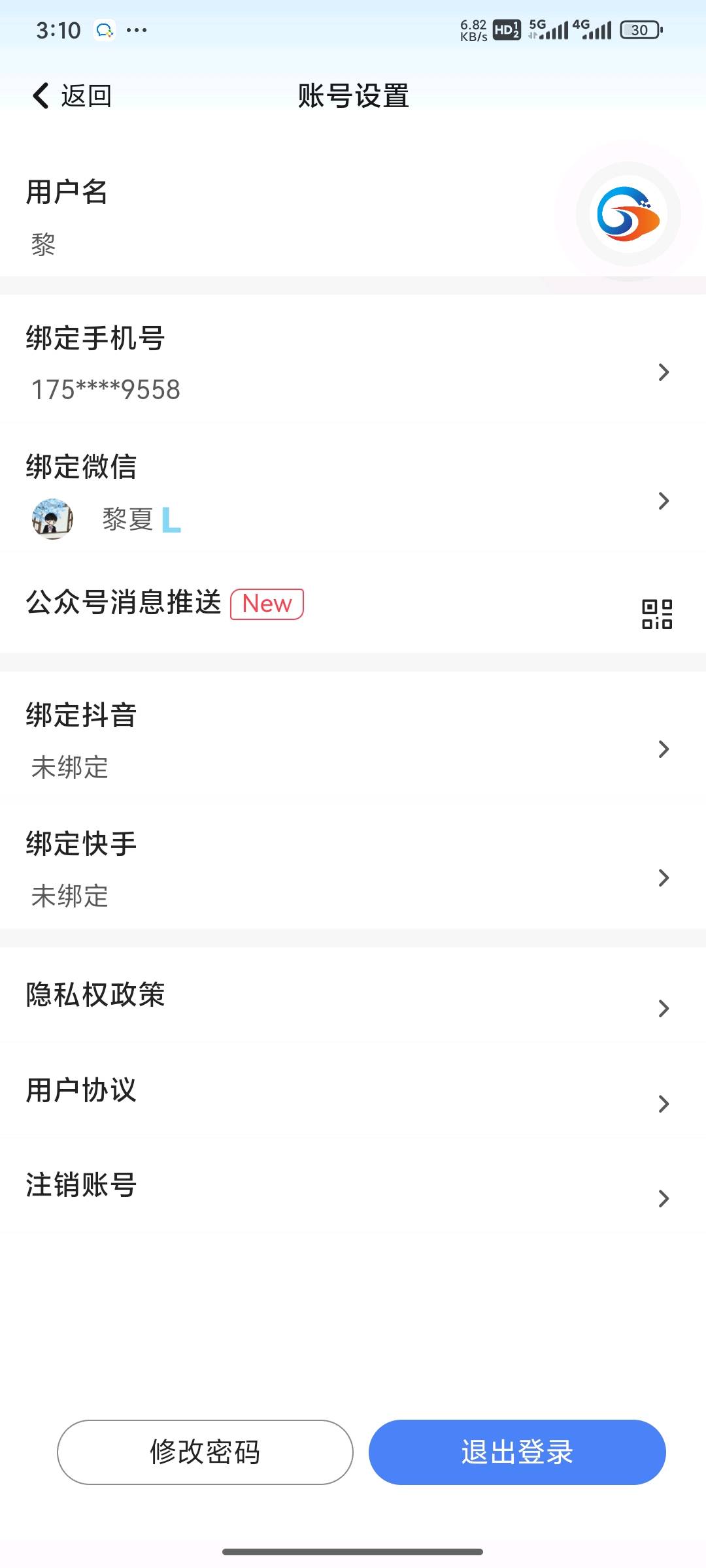Open the QR code for 公众号消息推送
706x1568 pixels.
click(x=656, y=614)
